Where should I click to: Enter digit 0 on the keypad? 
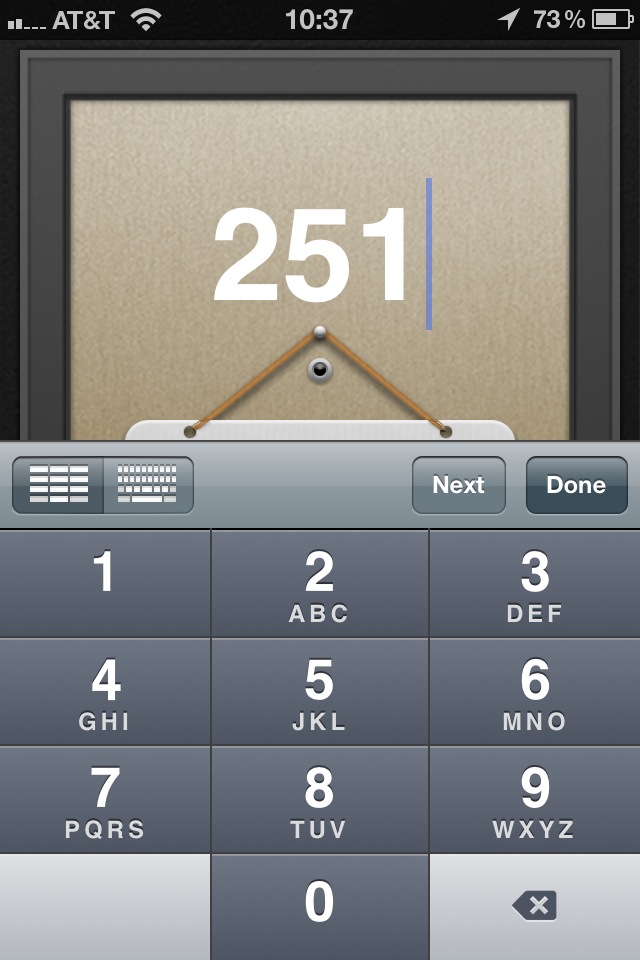click(320, 906)
